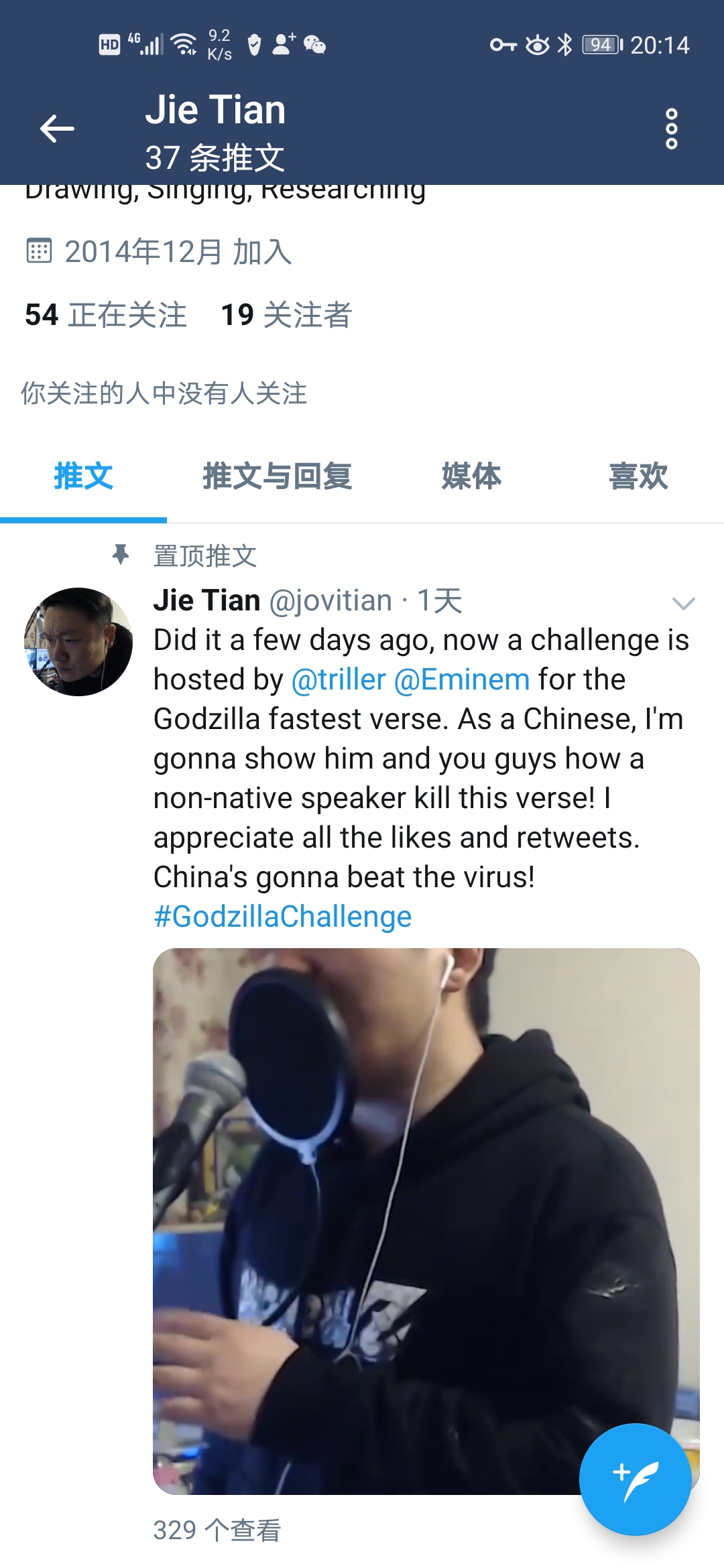Select the 推文 tab
Screen dimensions: 724x1568
click(x=83, y=476)
